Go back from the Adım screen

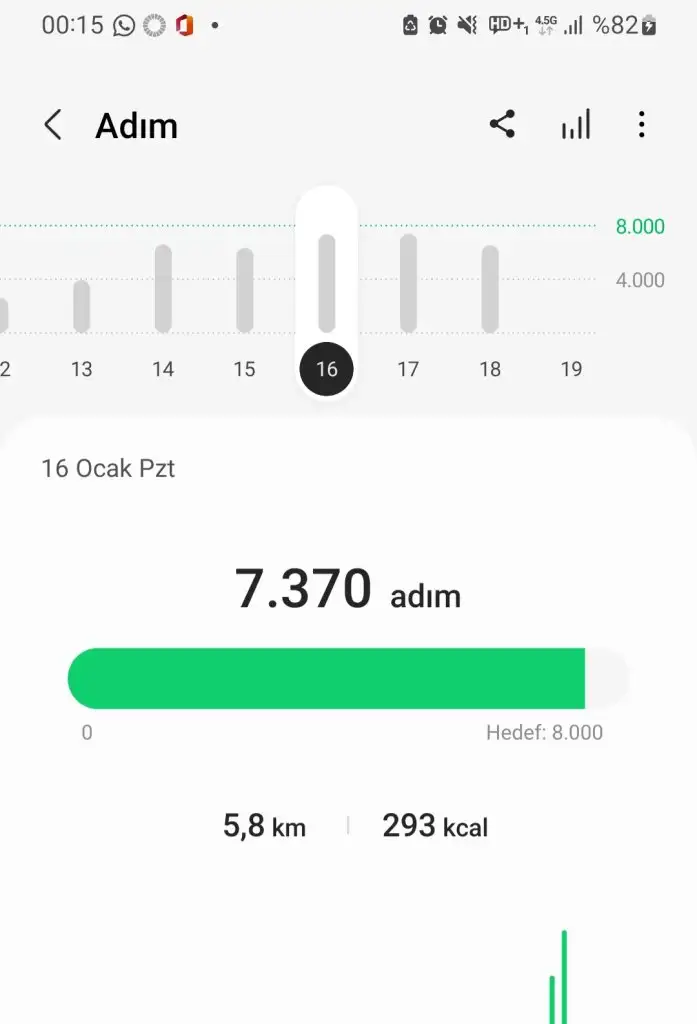tap(53, 125)
